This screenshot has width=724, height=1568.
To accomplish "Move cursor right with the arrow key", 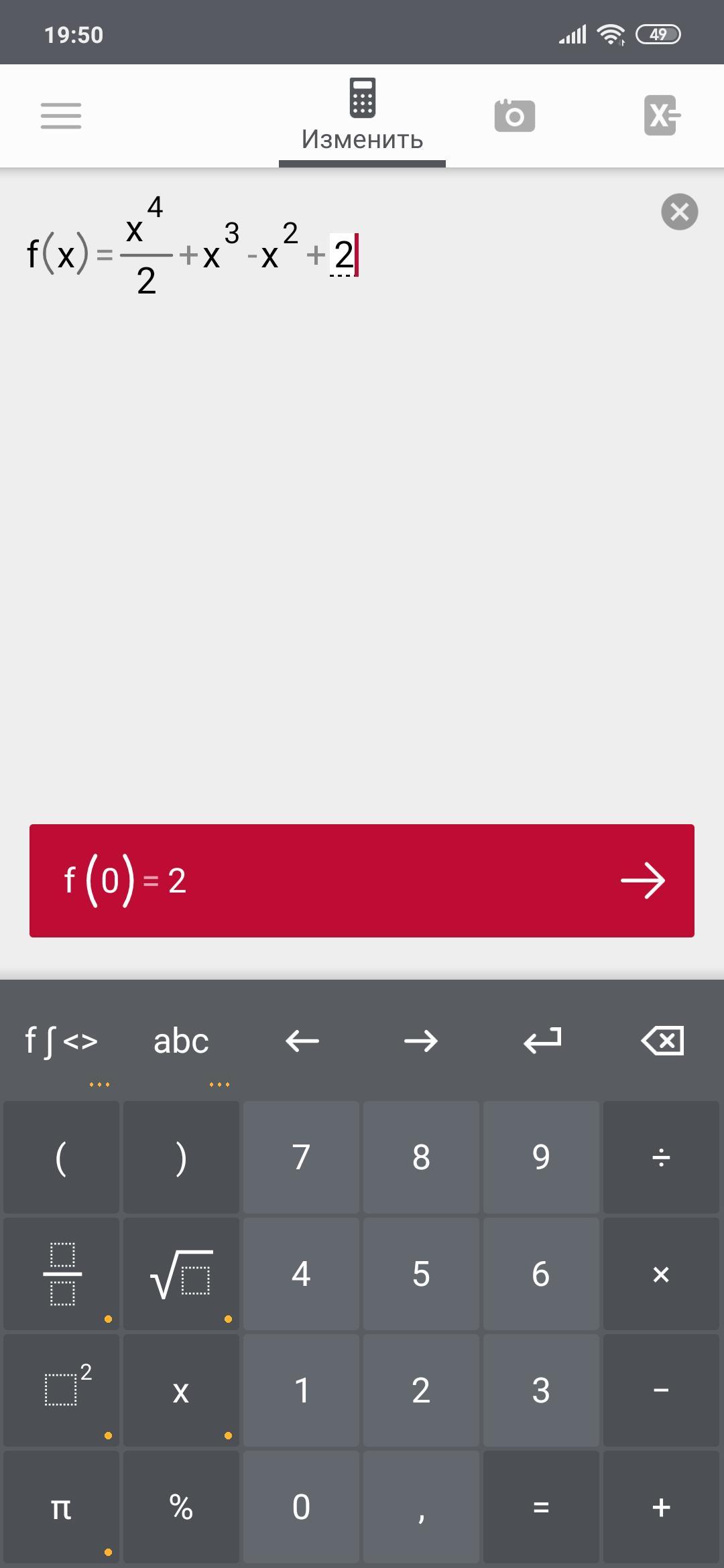I will point(421,1041).
